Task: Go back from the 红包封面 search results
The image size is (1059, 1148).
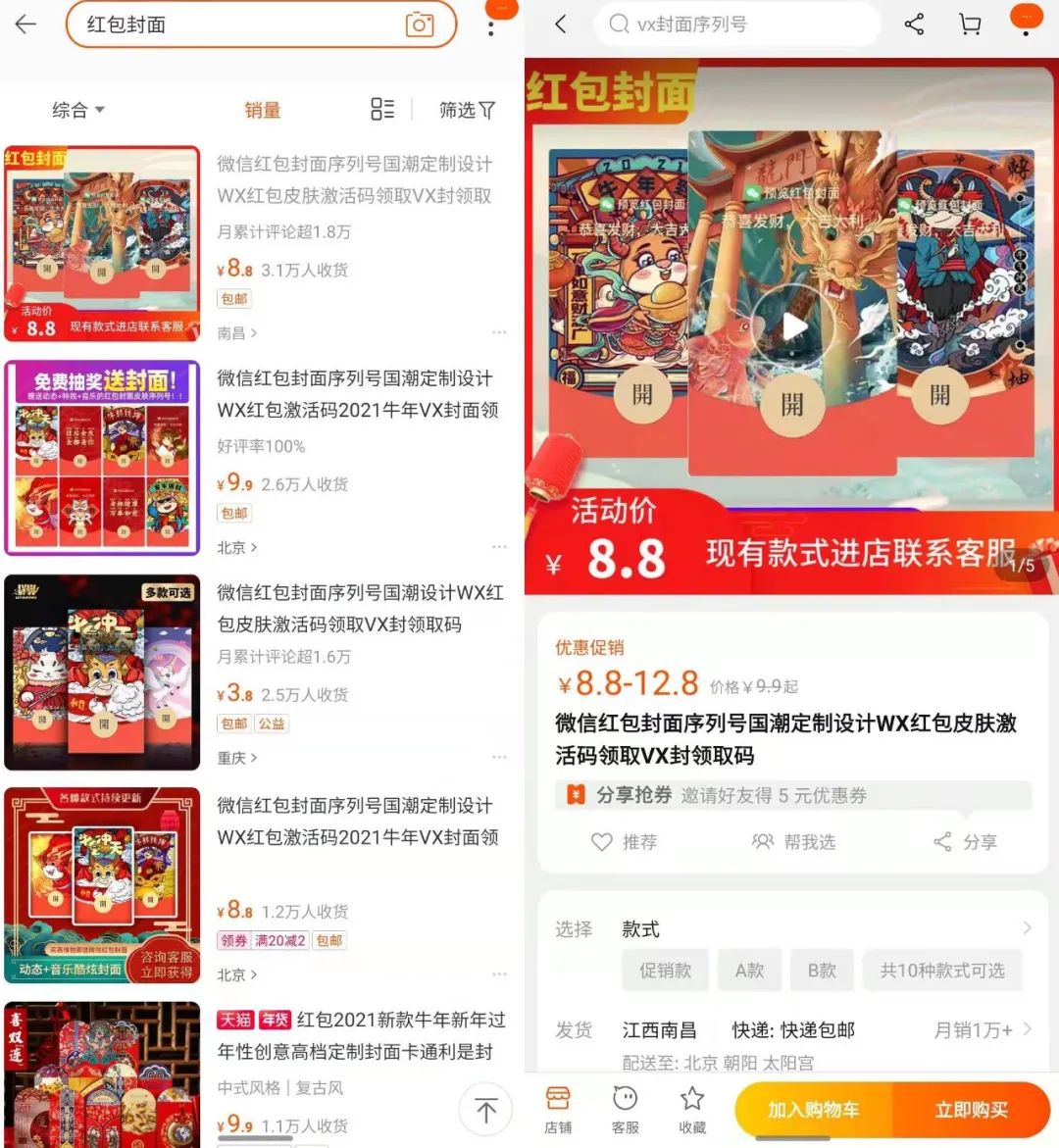Action: coord(25,25)
